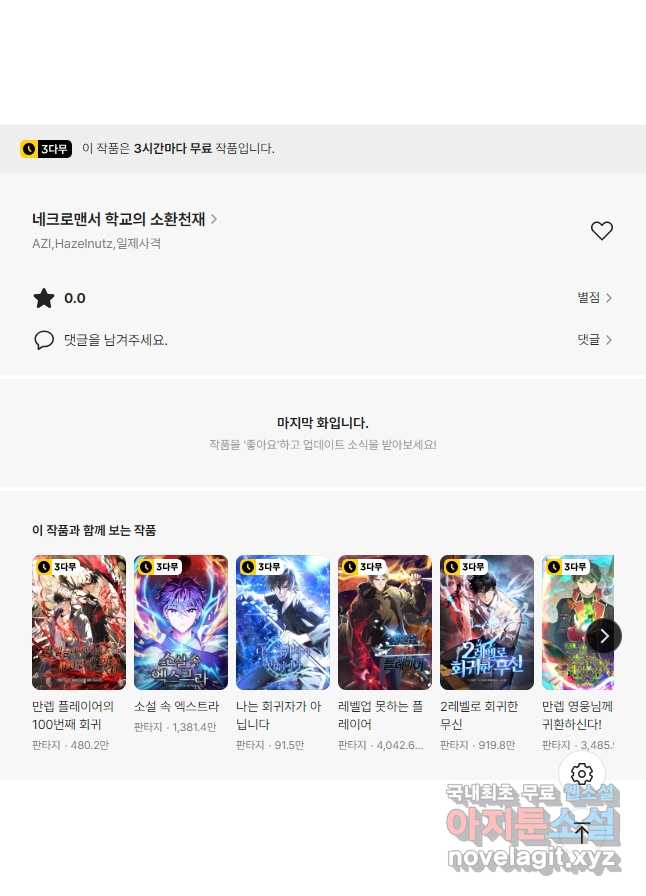Screen dimensions: 646x896
Task: Open the 네크로맨서 학교의 소환천재 series page
Action: tap(124, 219)
